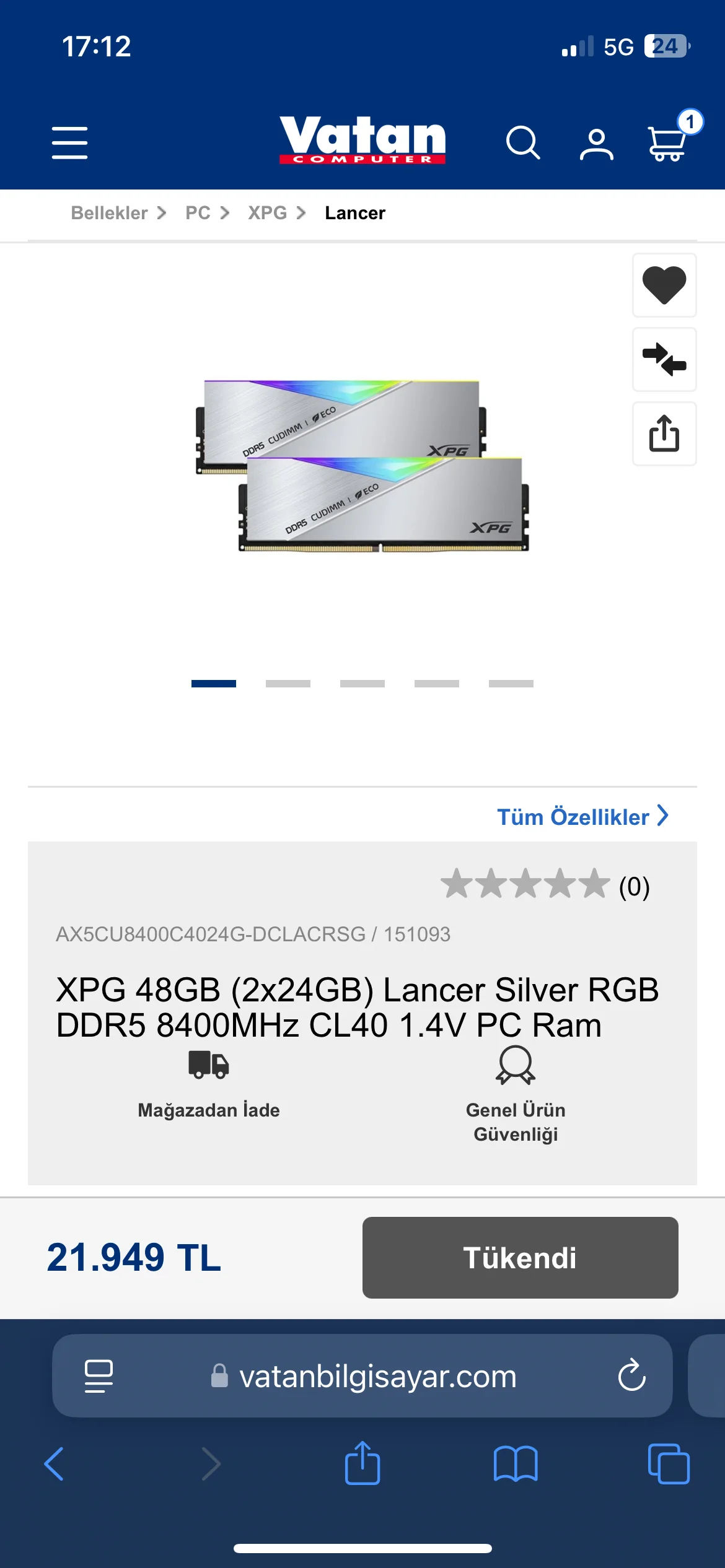Go to PC breadcrumb
The image size is (725, 1568).
click(x=198, y=213)
